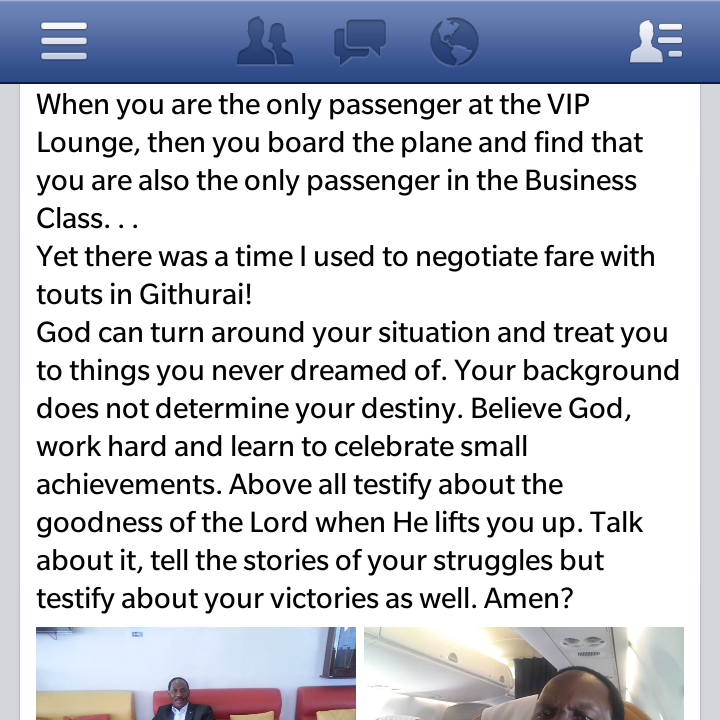Viewport: 720px width, 720px height.
Task: Open friend requests icon
Action: point(265,42)
